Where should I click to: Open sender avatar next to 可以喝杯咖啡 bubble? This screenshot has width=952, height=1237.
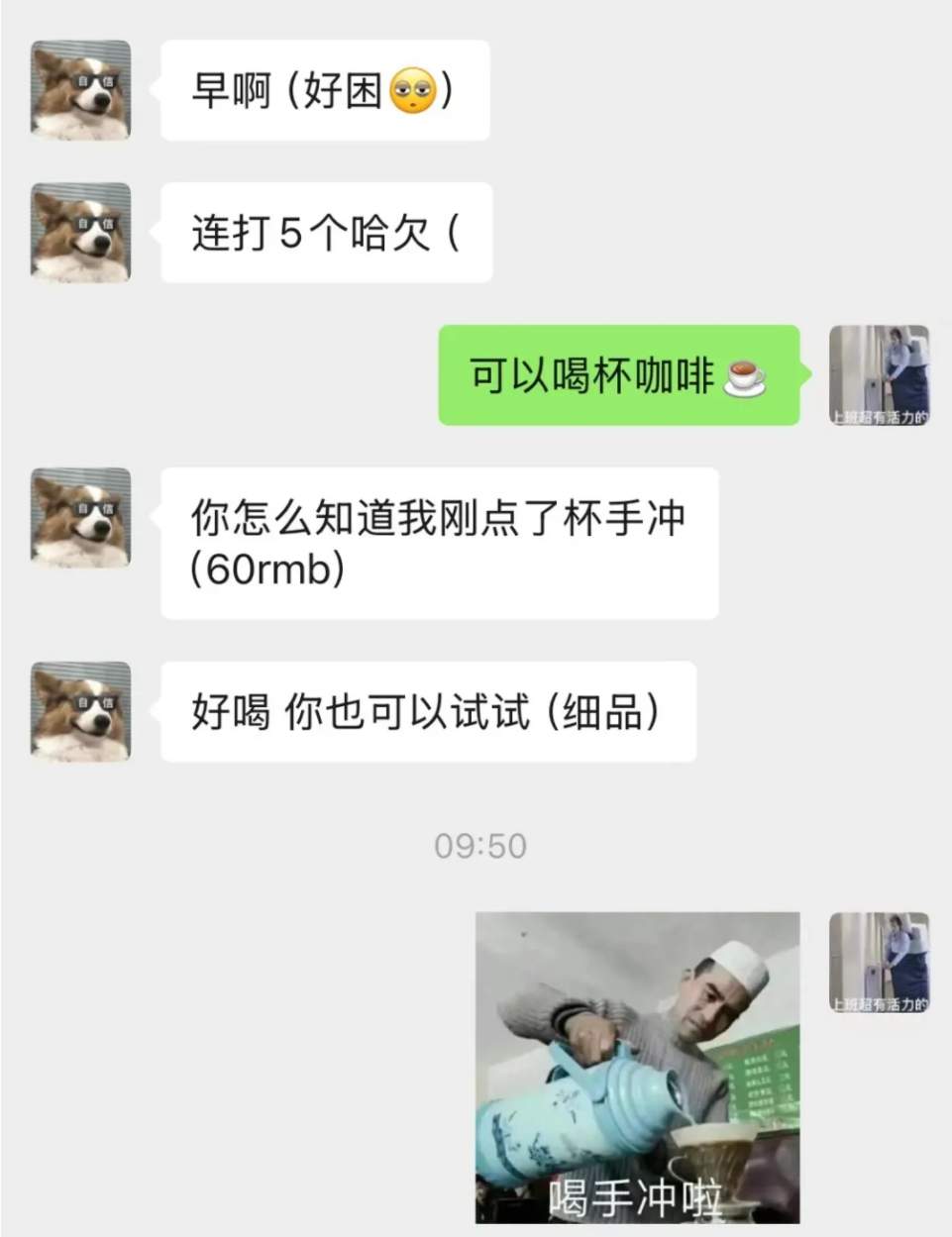(879, 375)
